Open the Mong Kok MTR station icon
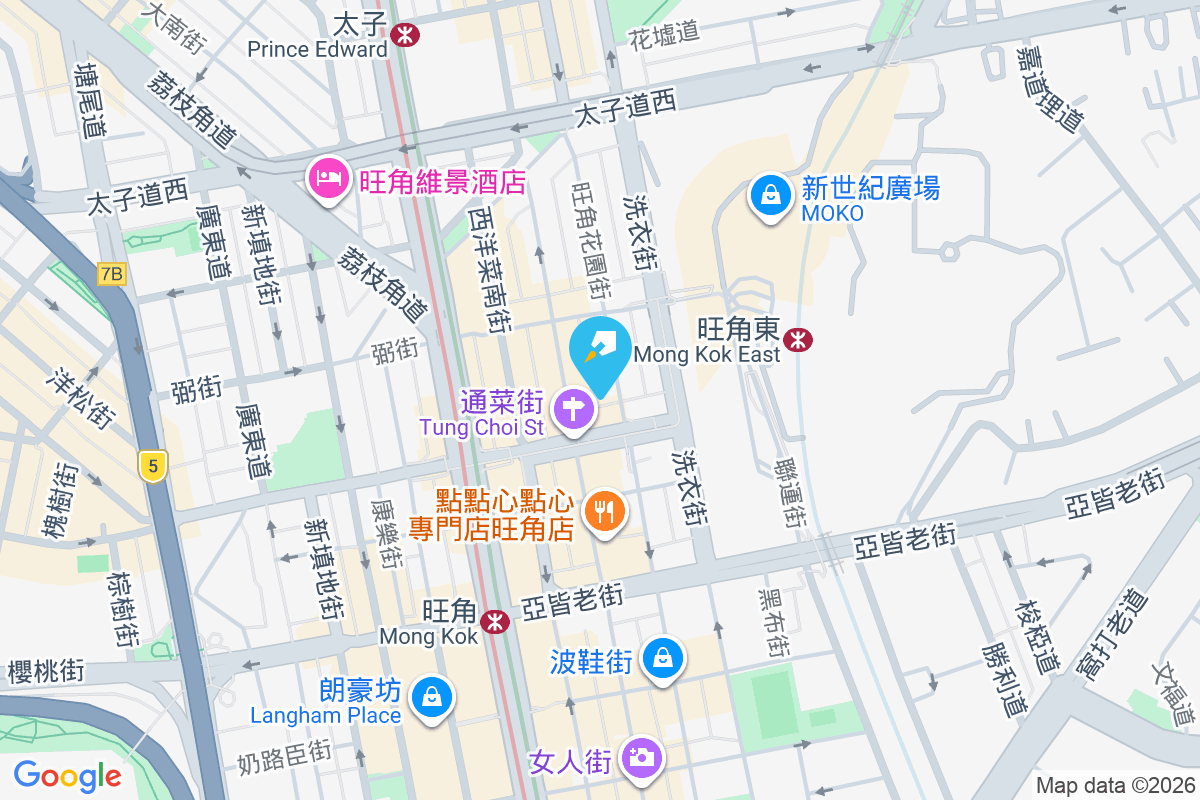The image size is (1200, 800). [494, 622]
